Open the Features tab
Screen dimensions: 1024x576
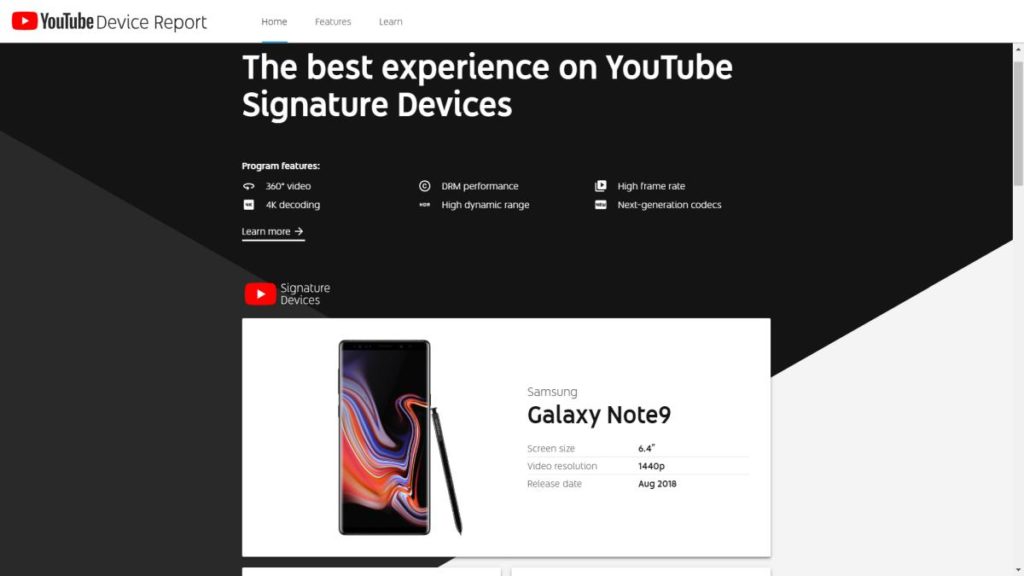coord(332,22)
